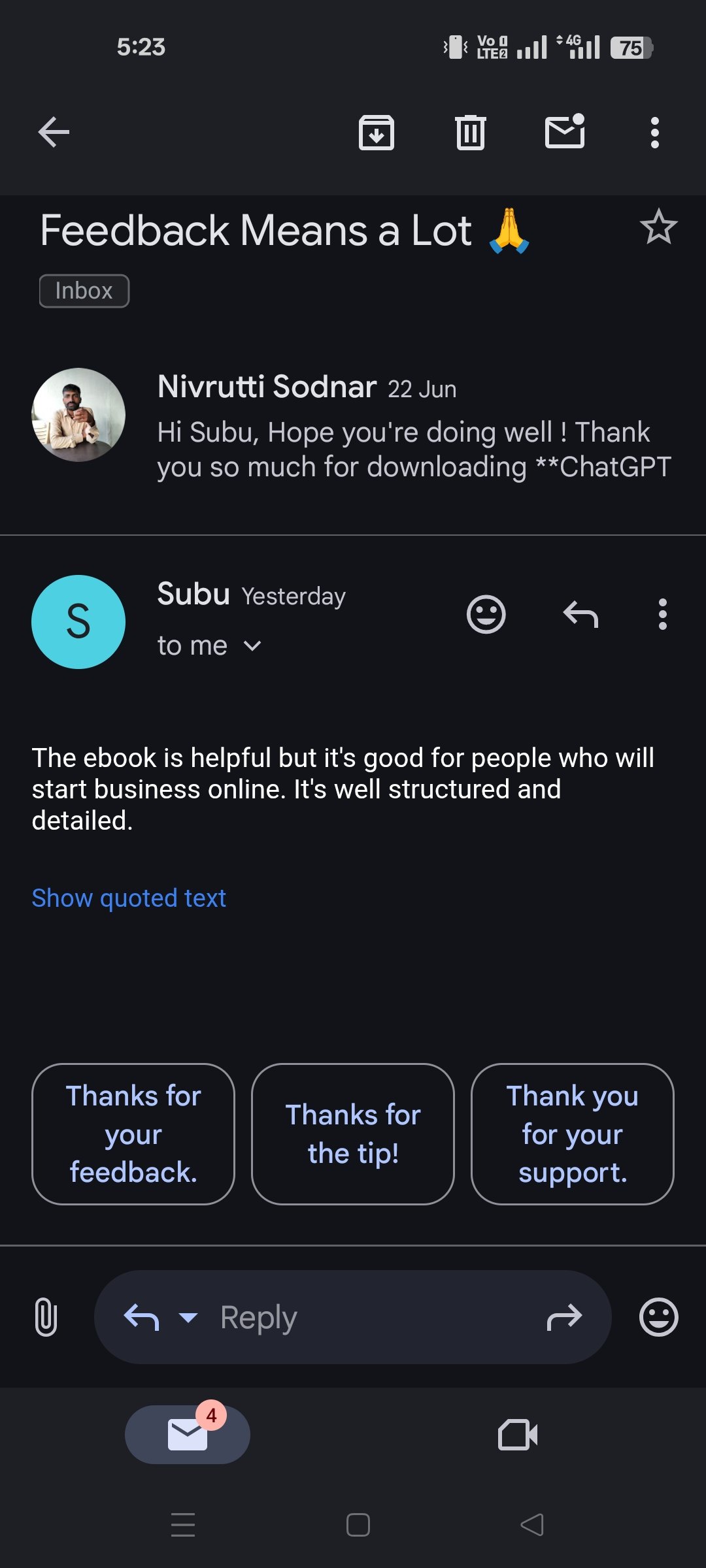
Task: Expand recipient details next to 'to me'
Action: coord(252,646)
